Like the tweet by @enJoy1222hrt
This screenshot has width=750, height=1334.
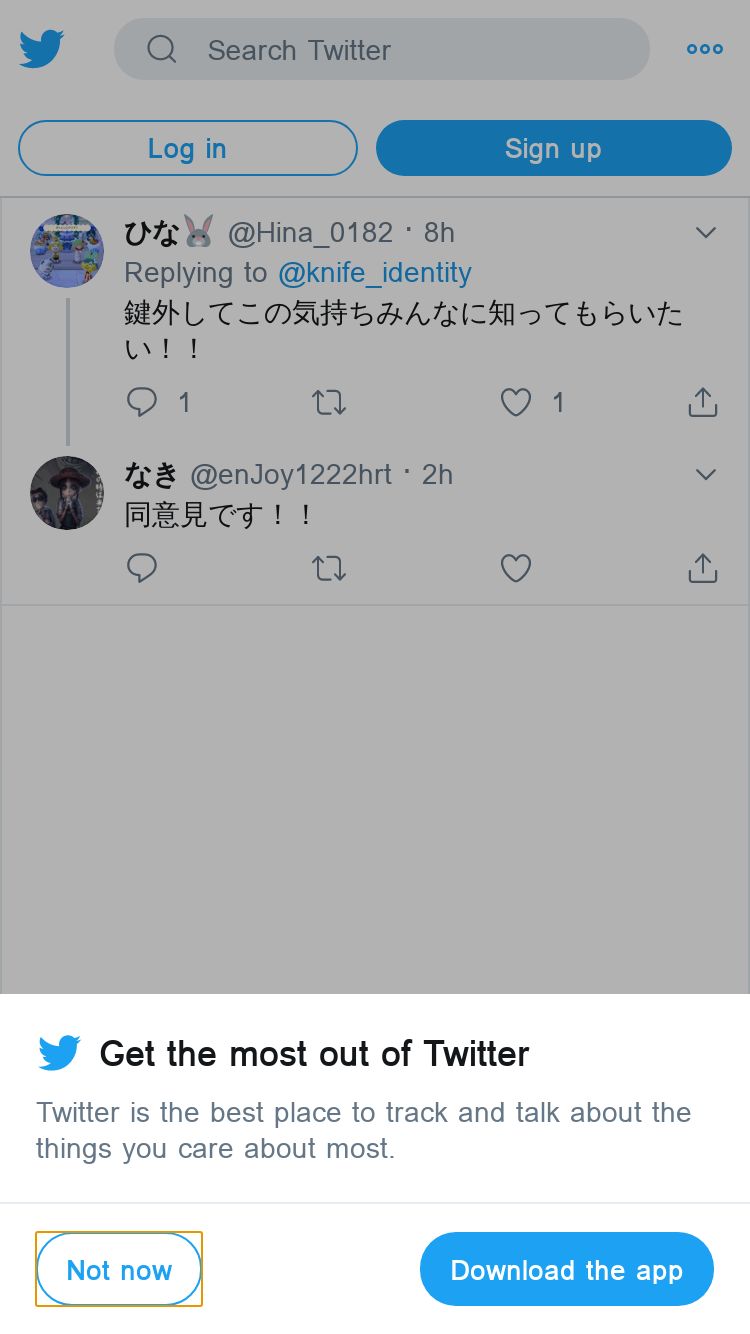click(x=515, y=569)
